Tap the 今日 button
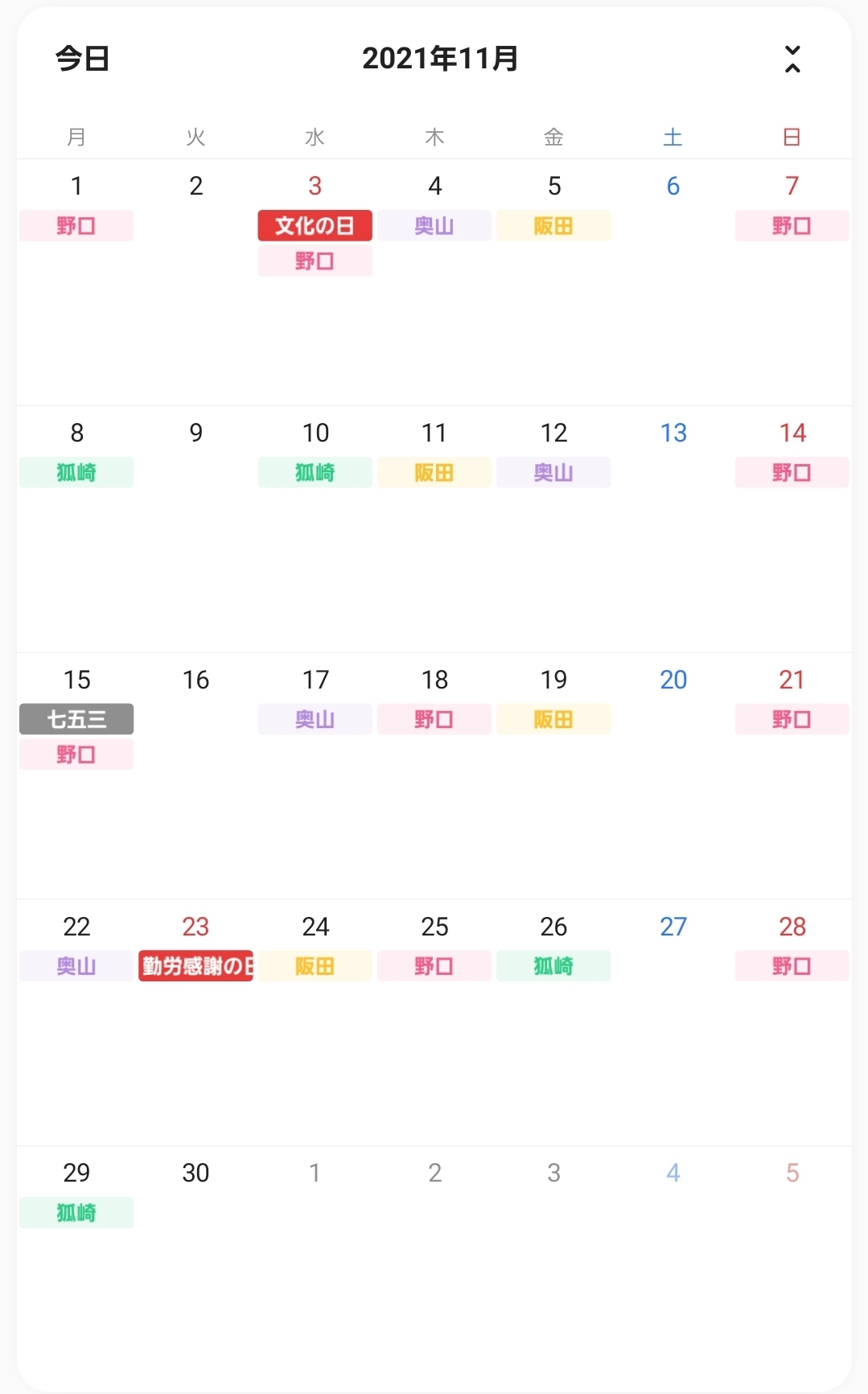The height and width of the screenshot is (1394, 868). coord(82,59)
